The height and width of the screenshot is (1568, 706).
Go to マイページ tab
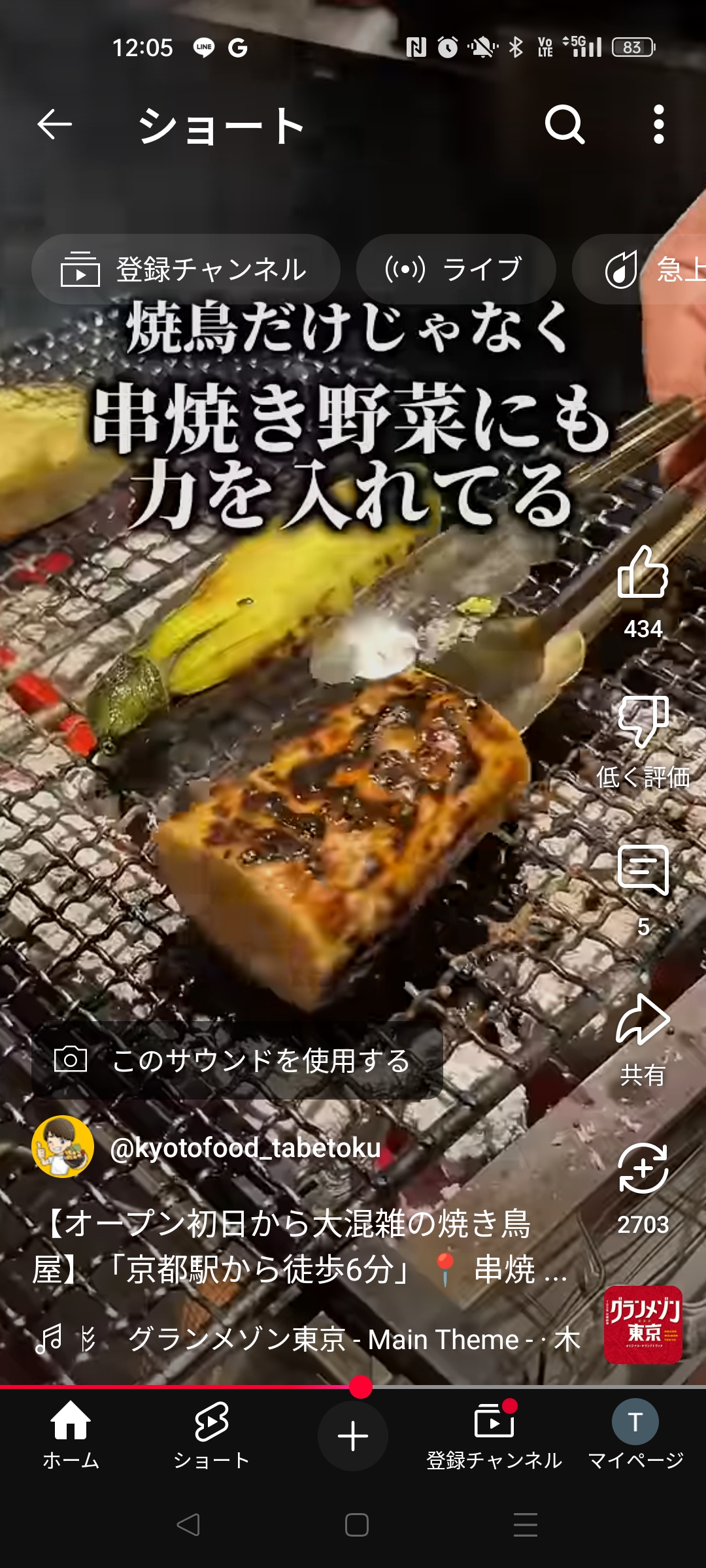pyautogui.click(x=635, y=1435)
